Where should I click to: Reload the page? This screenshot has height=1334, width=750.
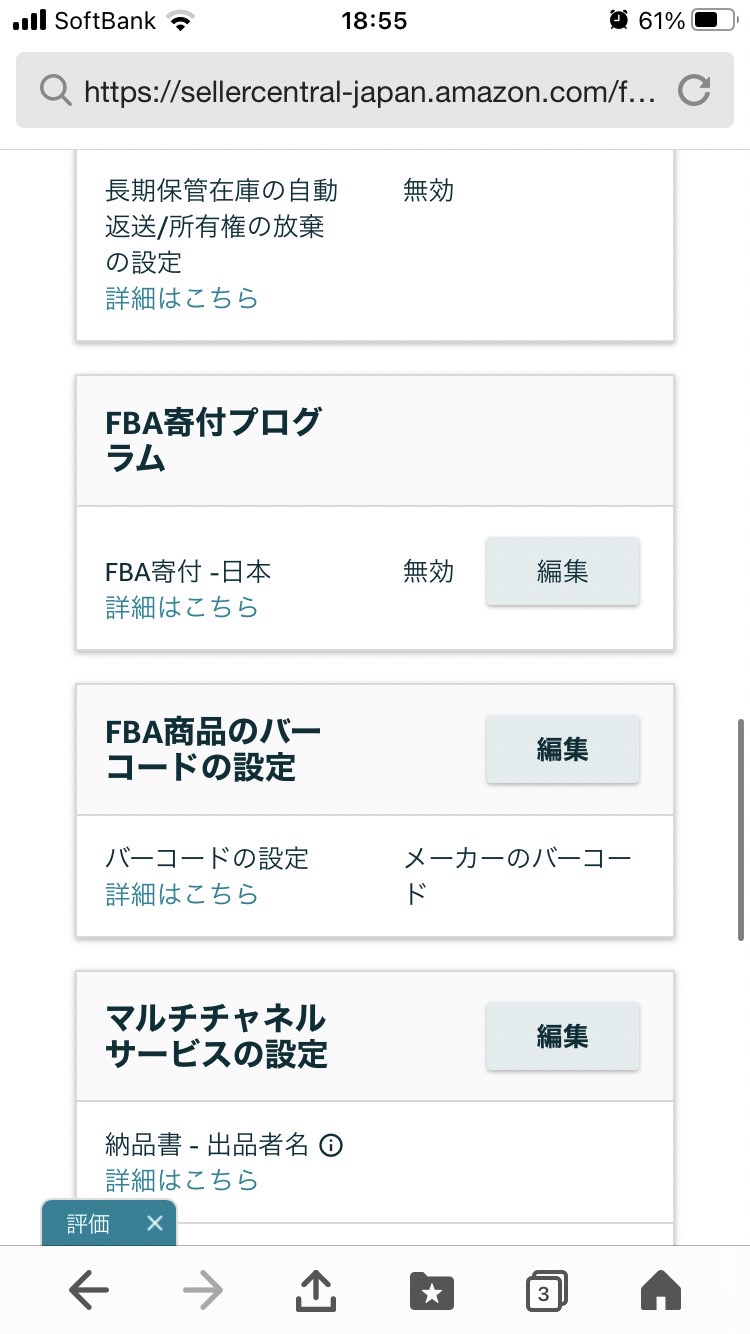[x=694, y=91]
